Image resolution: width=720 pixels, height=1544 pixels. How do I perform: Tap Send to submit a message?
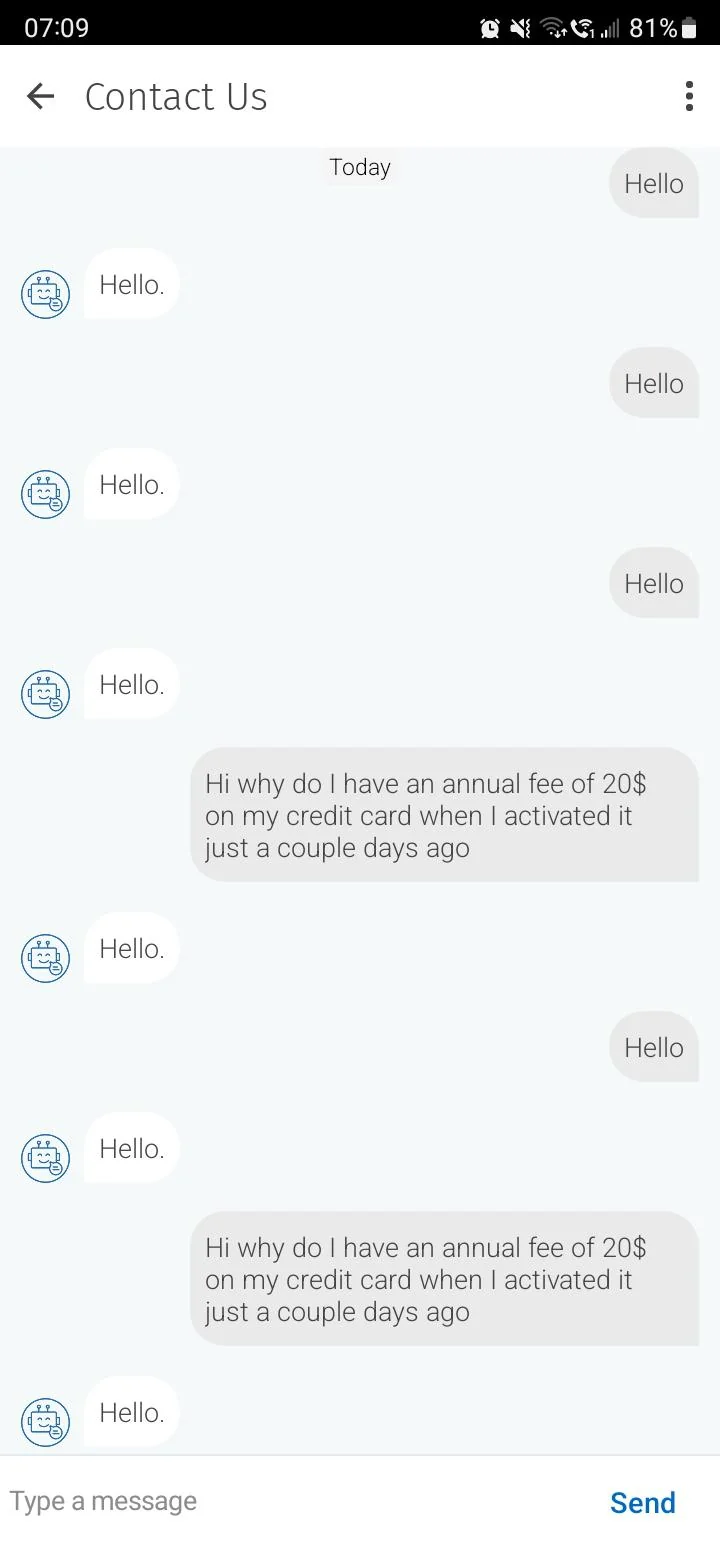642,1502
